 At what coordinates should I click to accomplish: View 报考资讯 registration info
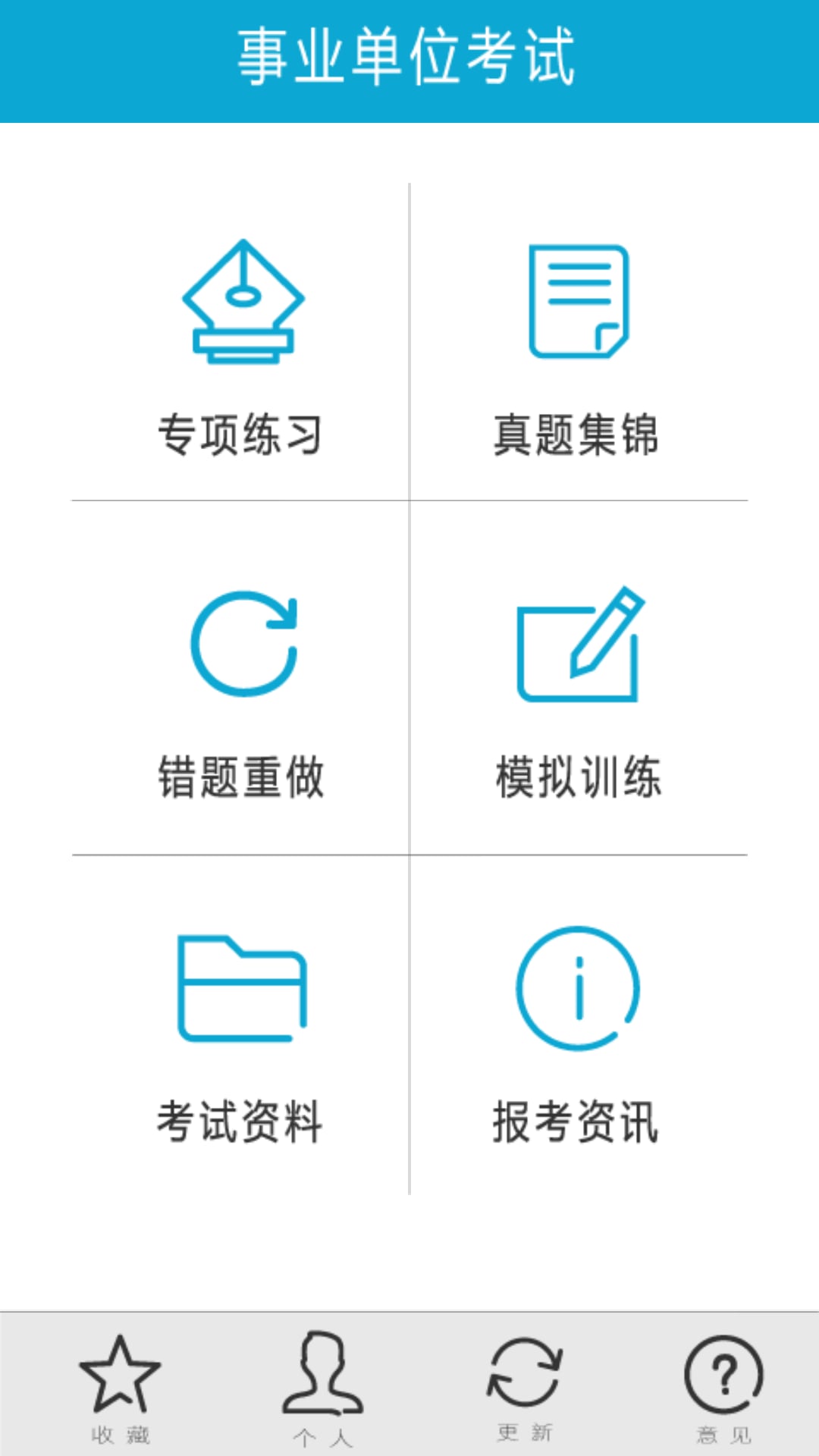(579, 1025)
